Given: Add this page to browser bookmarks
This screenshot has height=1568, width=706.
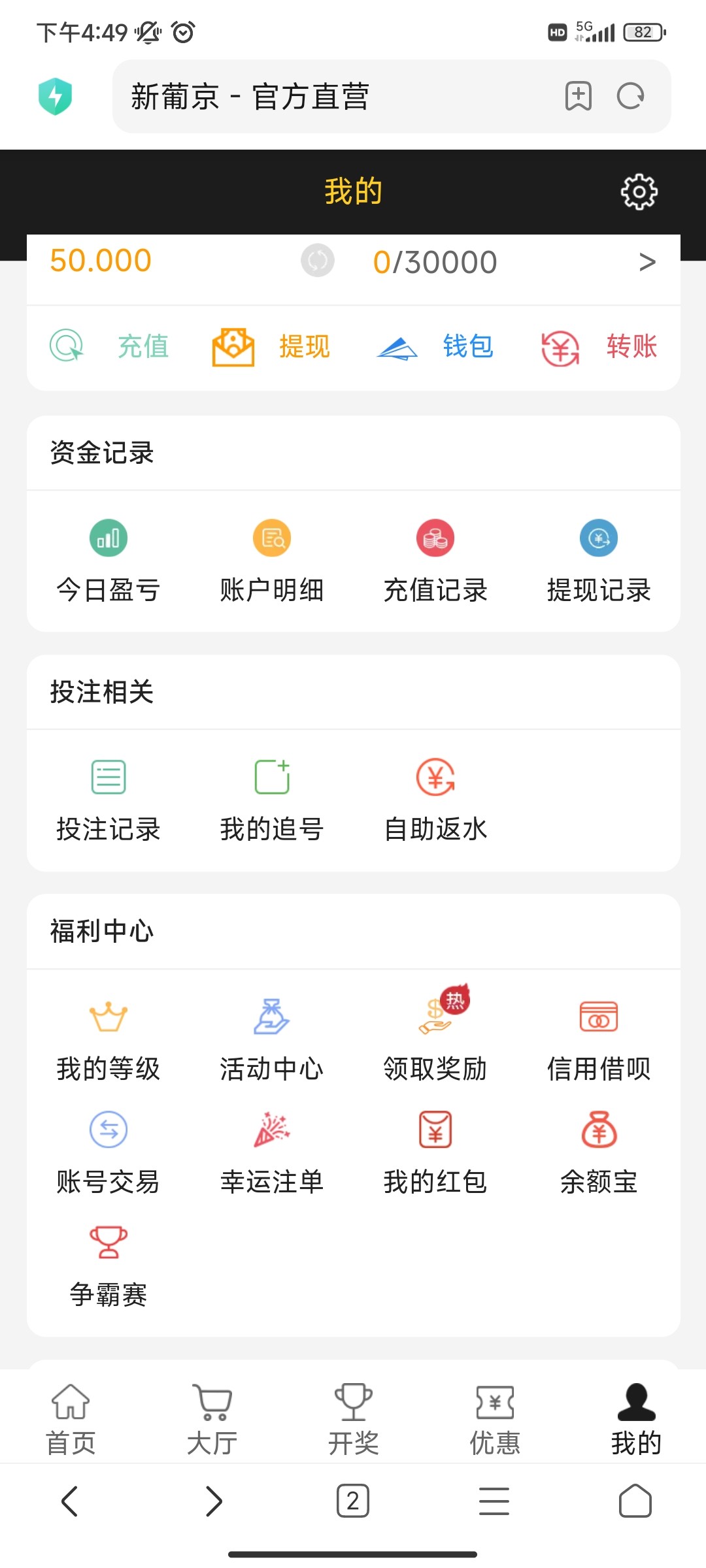Looking at the screenshot, I should pyautogui.click(x=579, y=97).
